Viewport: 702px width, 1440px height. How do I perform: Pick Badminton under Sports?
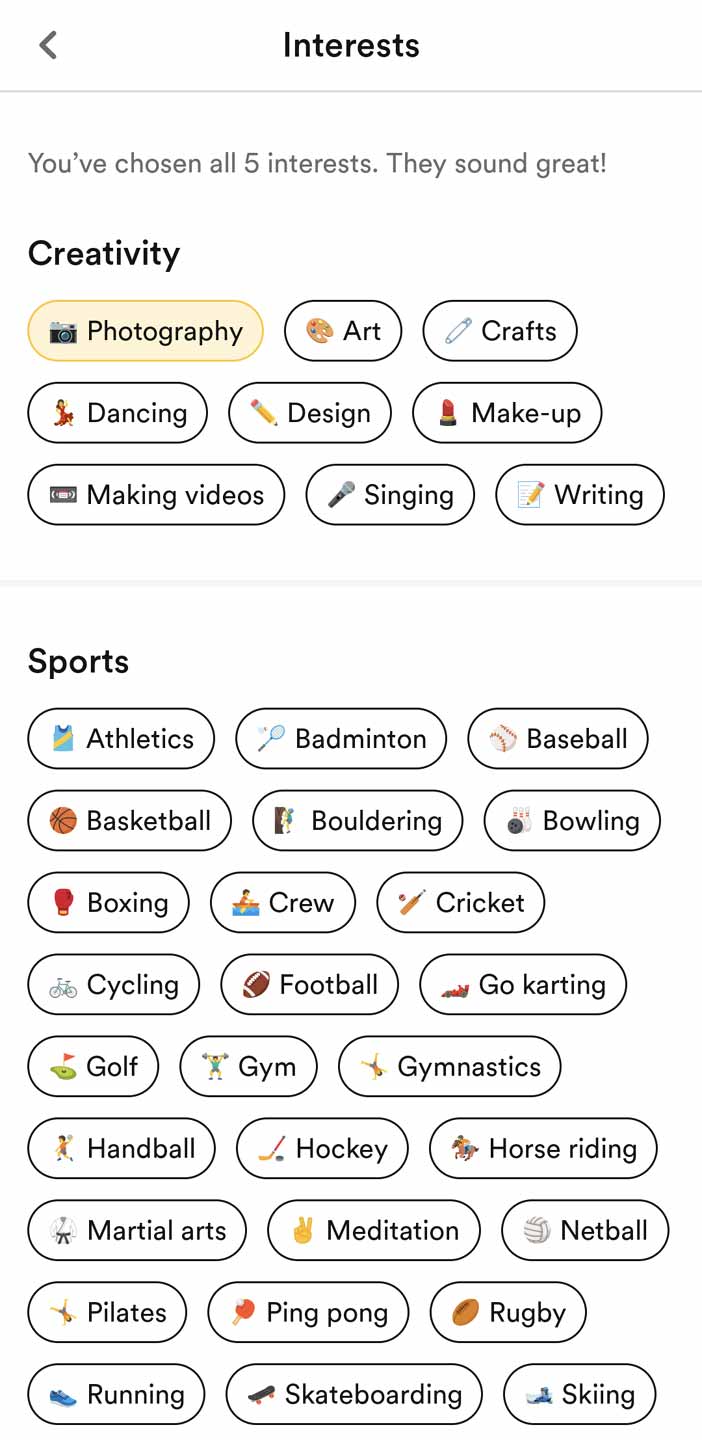[341, 739]
